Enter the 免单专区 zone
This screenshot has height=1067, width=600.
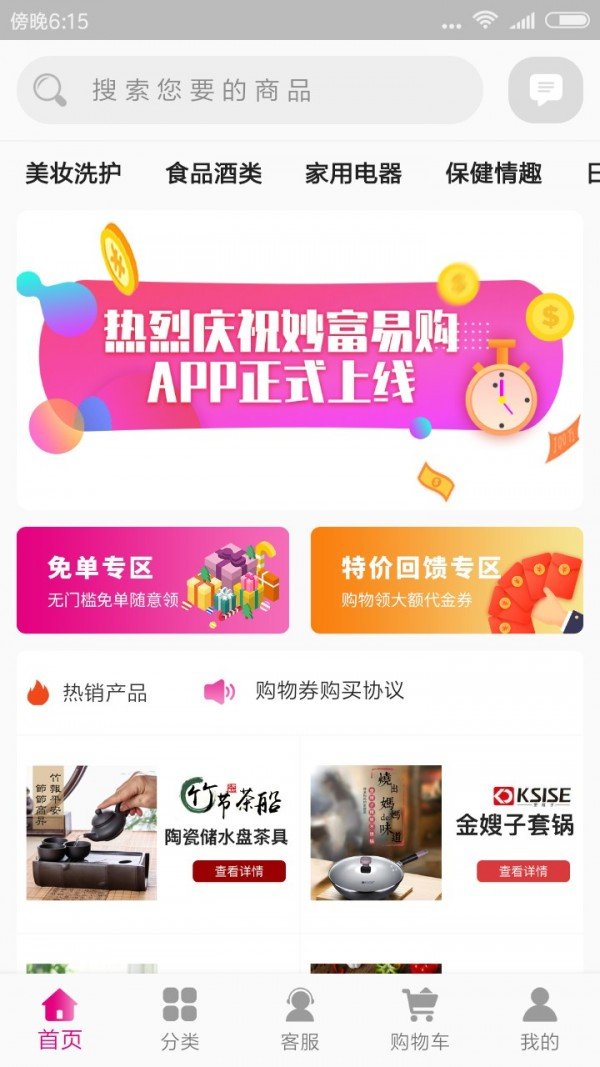(x=153, y=580)
